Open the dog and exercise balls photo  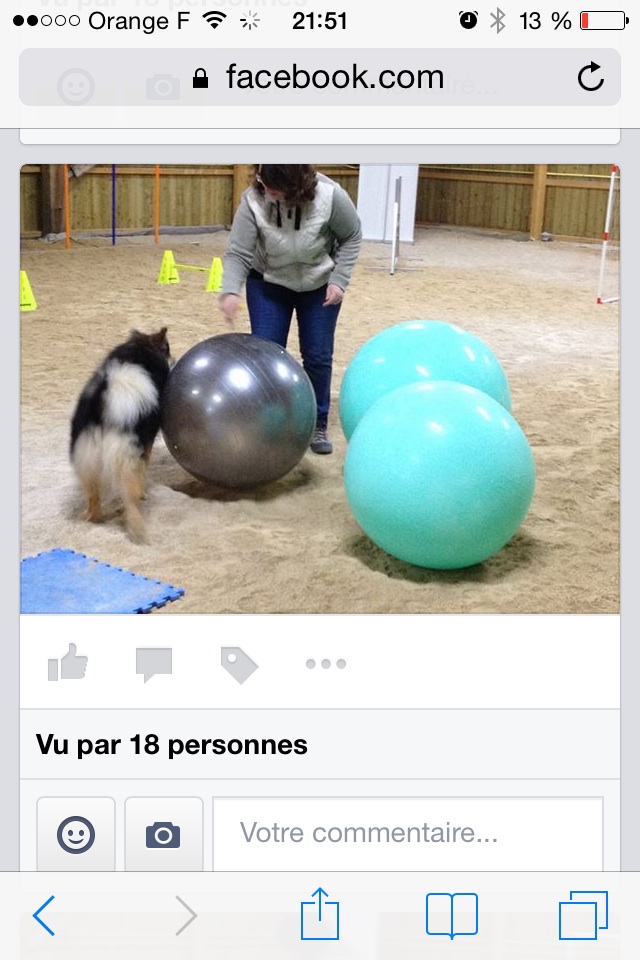(320, 388)
